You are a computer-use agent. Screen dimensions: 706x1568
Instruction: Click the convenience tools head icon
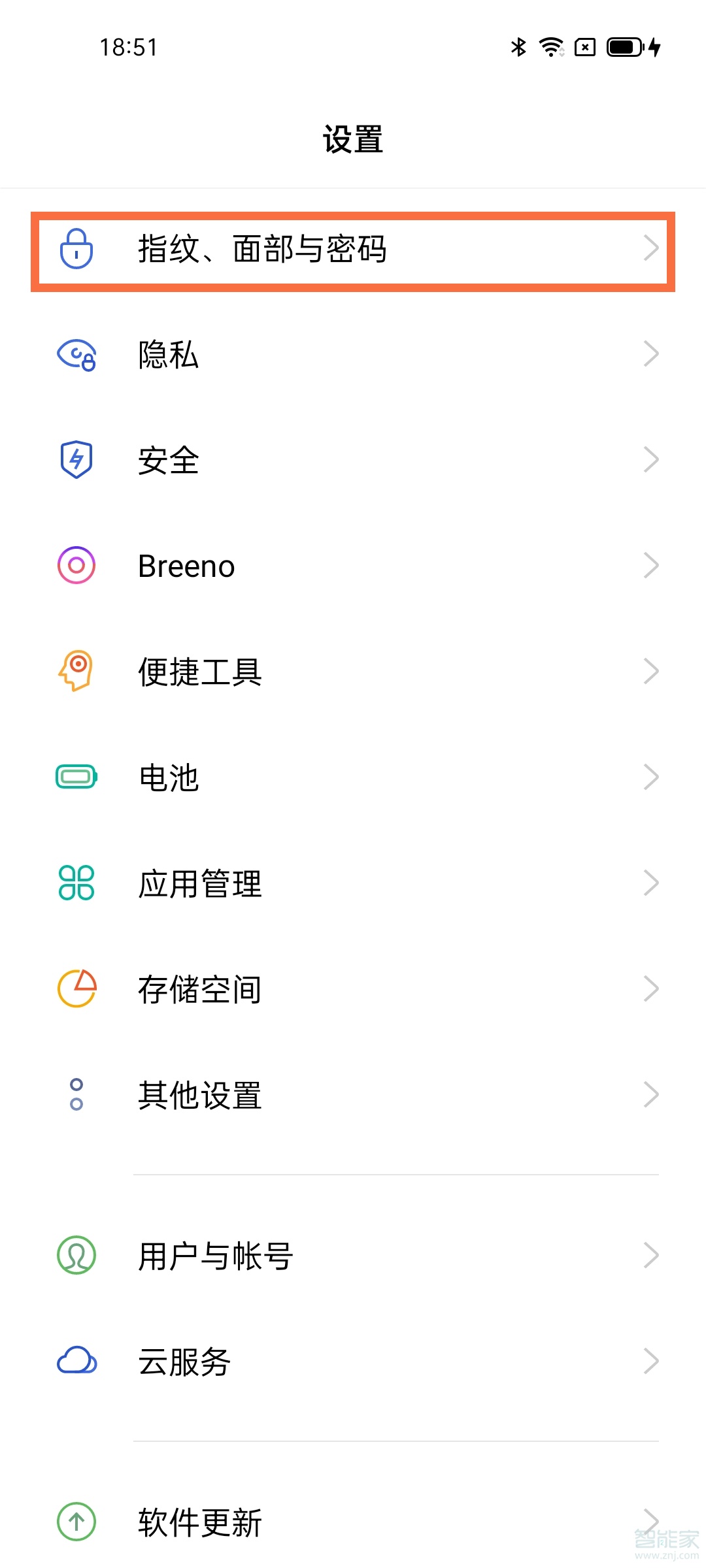tap(76, 672)
